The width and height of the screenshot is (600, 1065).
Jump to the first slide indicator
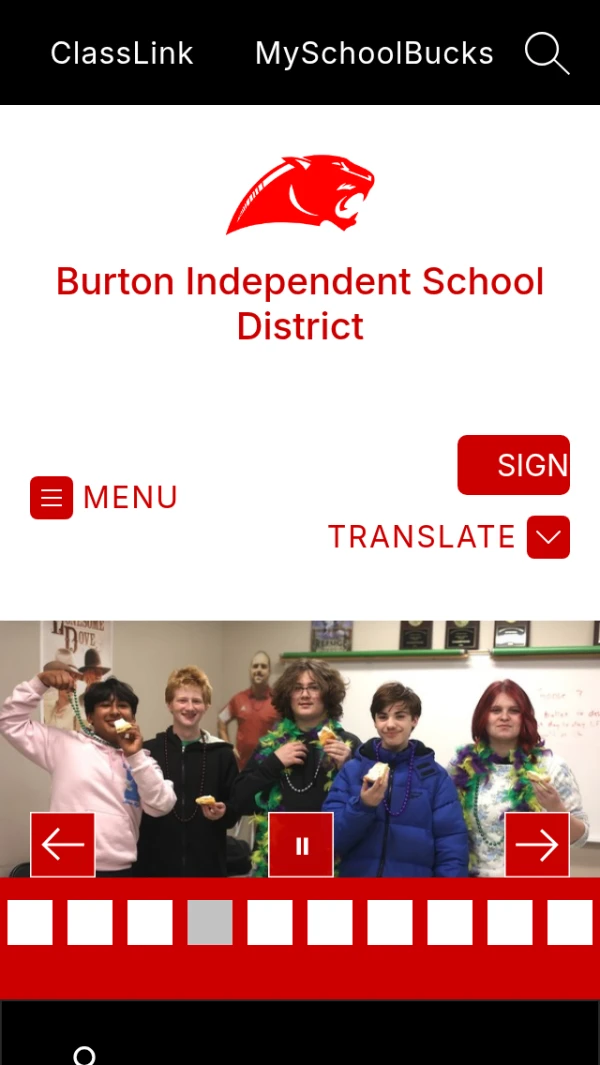click(30, 922)
